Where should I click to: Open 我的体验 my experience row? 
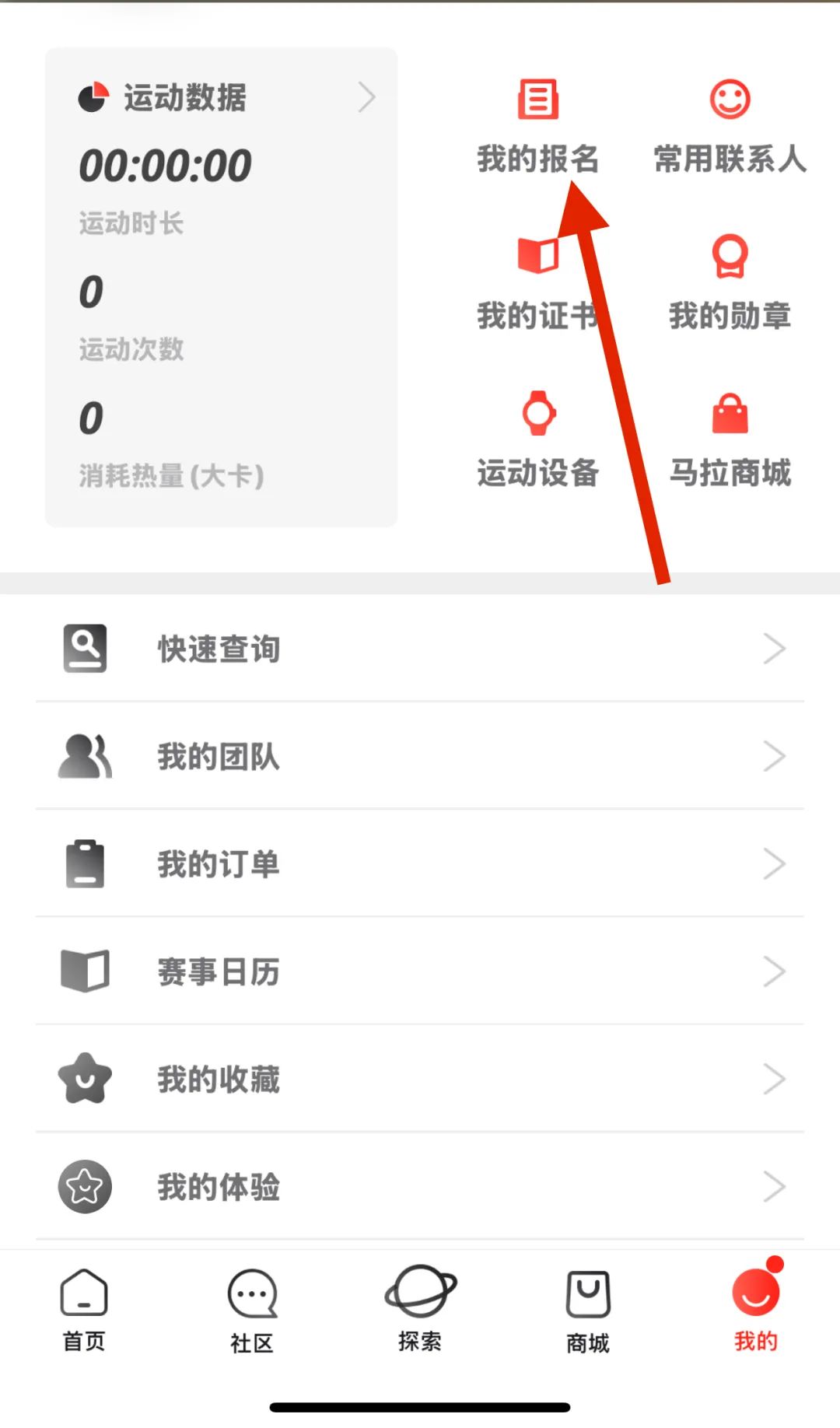(x=420, y=1186)
